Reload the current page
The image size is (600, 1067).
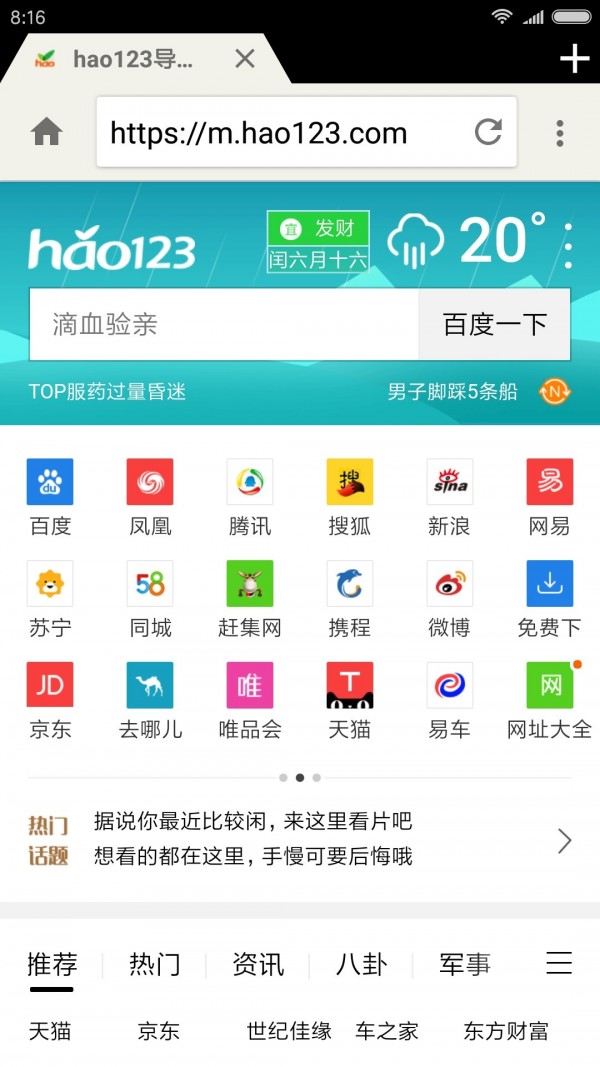click(488, 132)
